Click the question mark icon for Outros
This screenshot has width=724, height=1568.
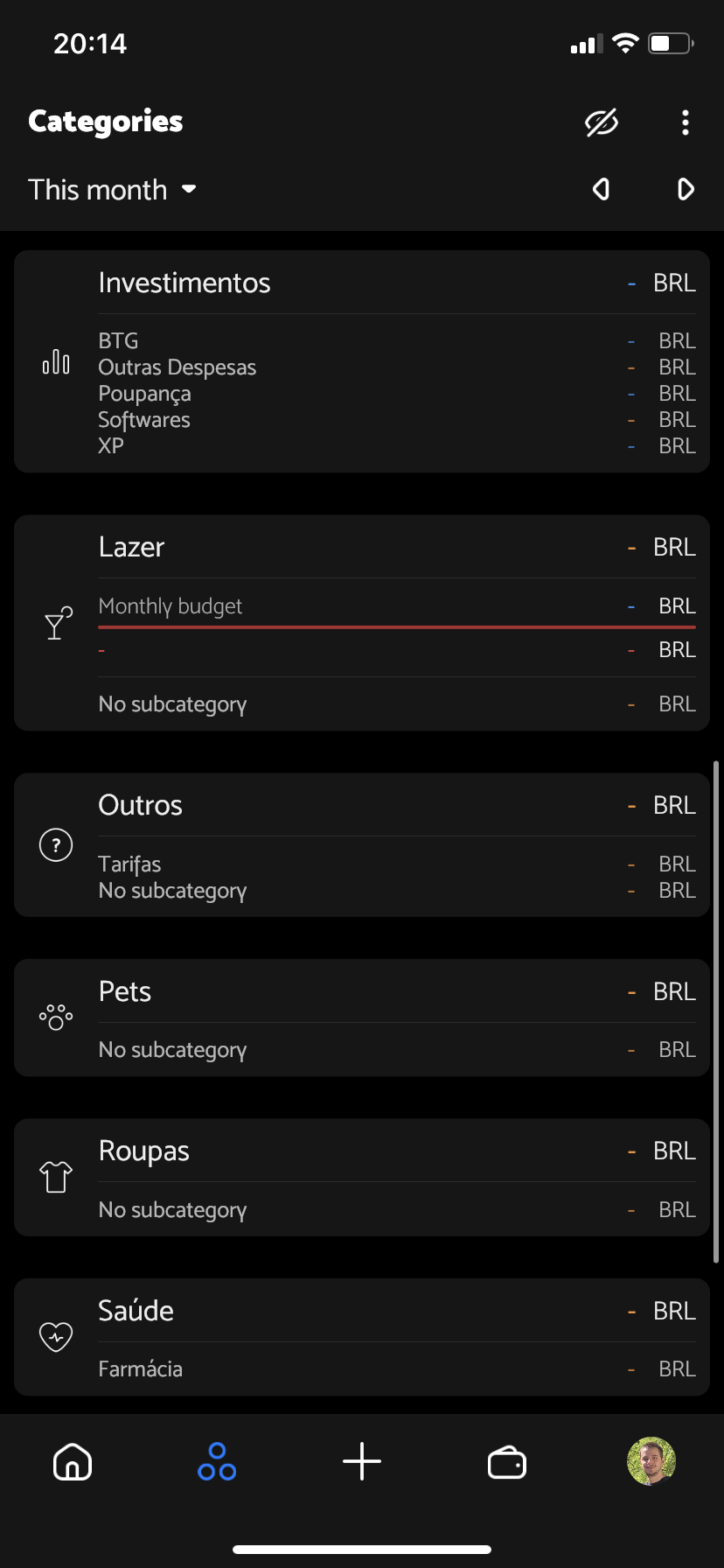point(56,844)
